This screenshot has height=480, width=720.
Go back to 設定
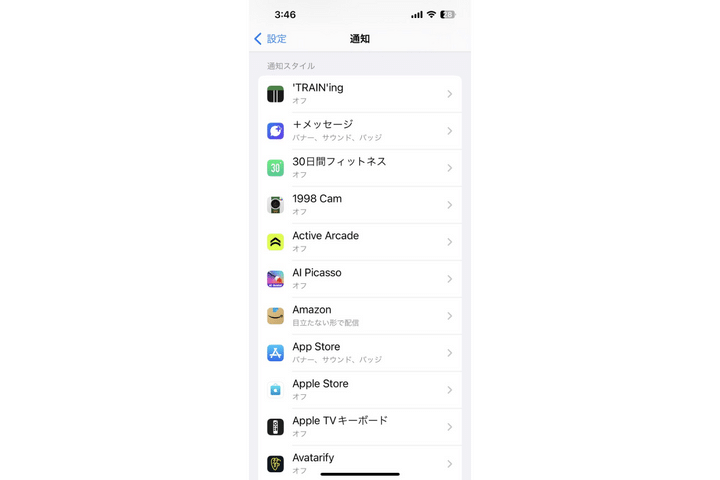point(271,39)
